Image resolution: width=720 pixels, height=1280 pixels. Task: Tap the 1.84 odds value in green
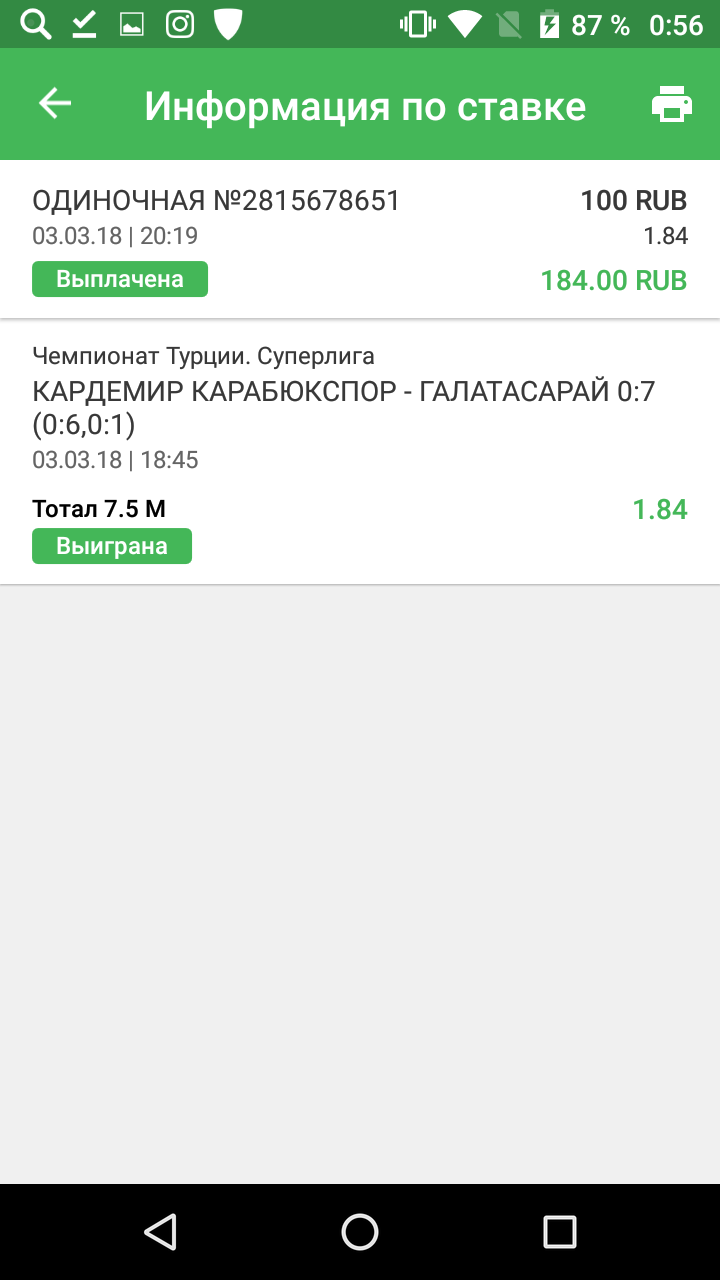660,508
